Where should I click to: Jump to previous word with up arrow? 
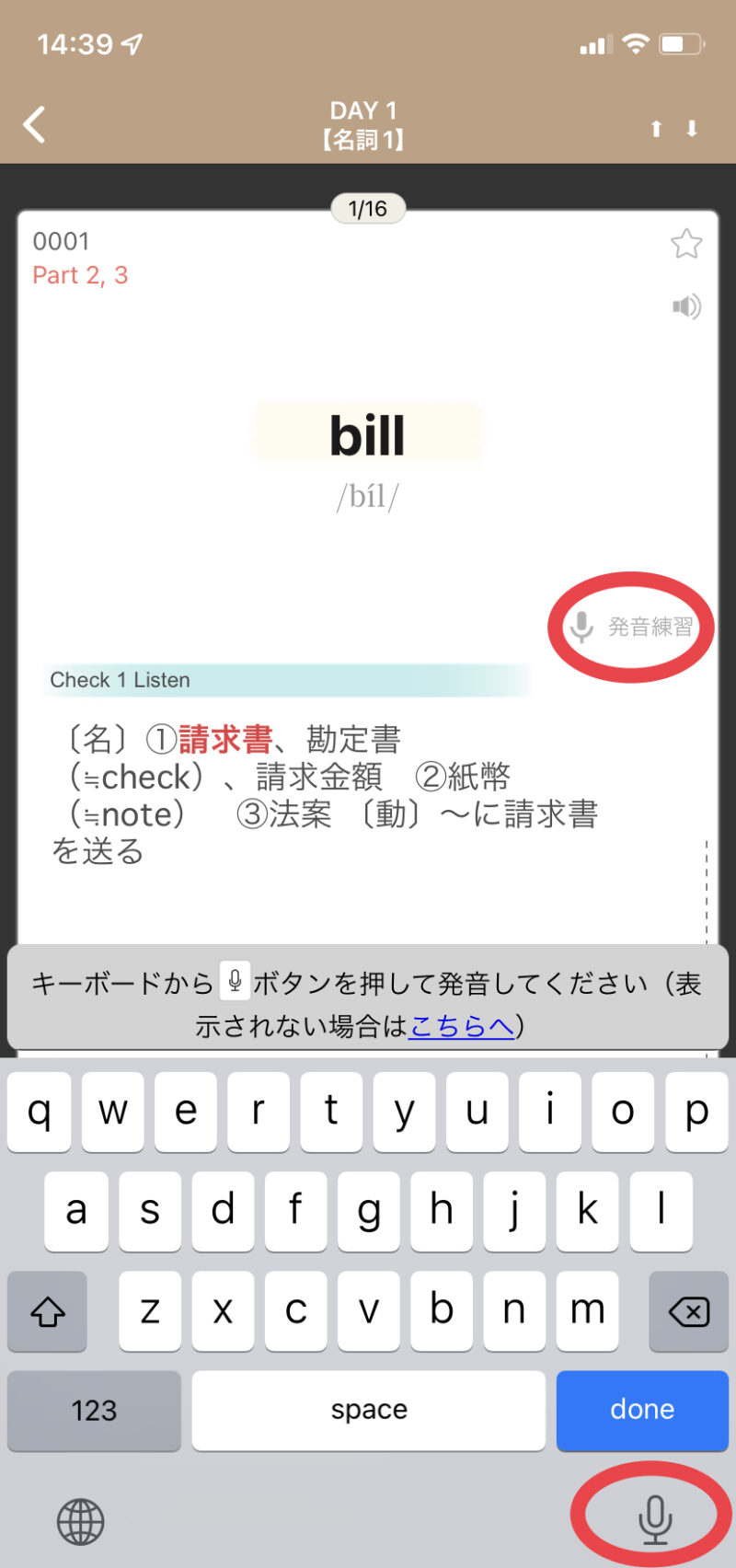coord(656,129)
